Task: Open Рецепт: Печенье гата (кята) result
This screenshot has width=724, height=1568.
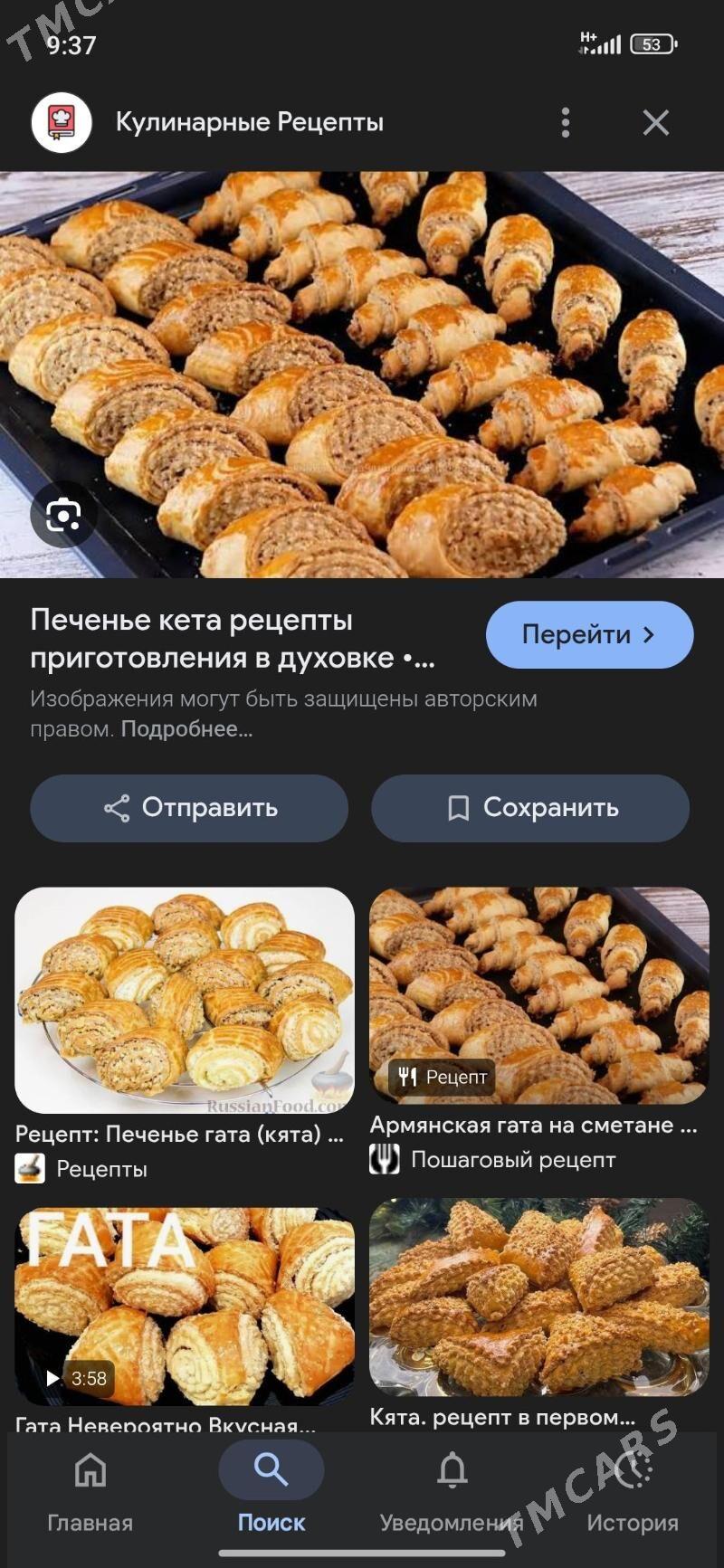Action: point(185,1001)
